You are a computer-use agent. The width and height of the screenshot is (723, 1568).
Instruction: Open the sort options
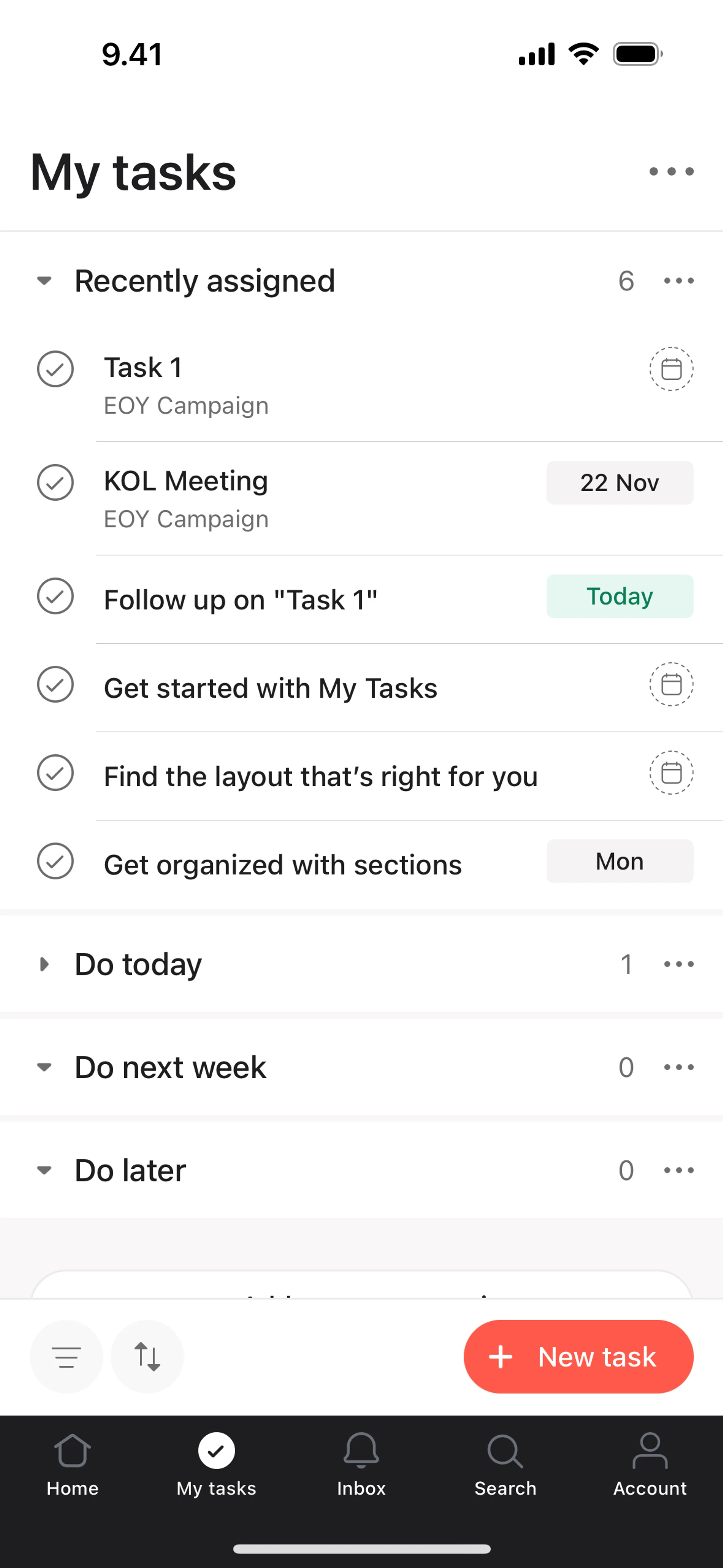(147, 1357)
